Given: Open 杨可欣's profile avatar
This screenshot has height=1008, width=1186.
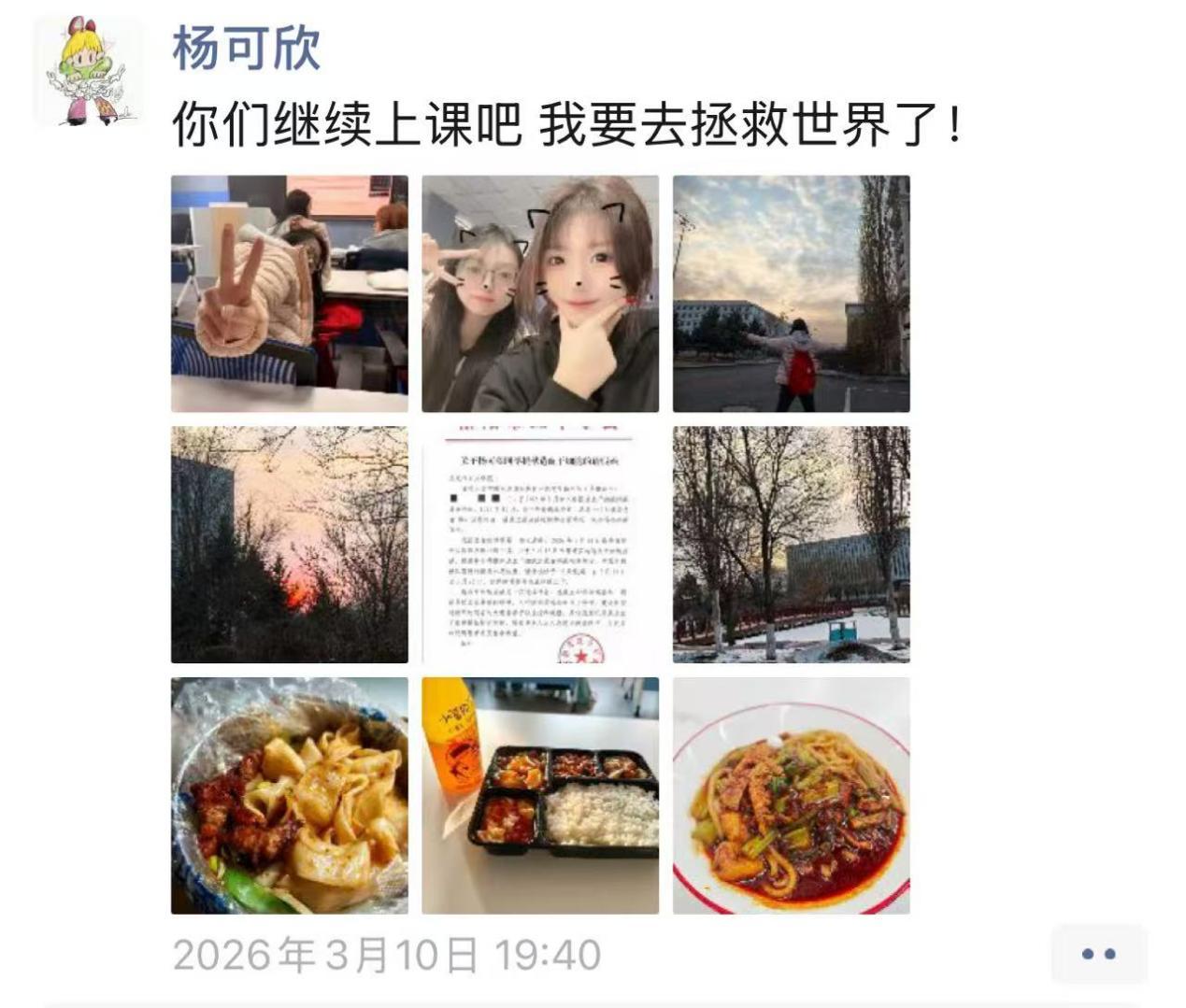Looking at the screenshot, I should [x=89, y=71].
